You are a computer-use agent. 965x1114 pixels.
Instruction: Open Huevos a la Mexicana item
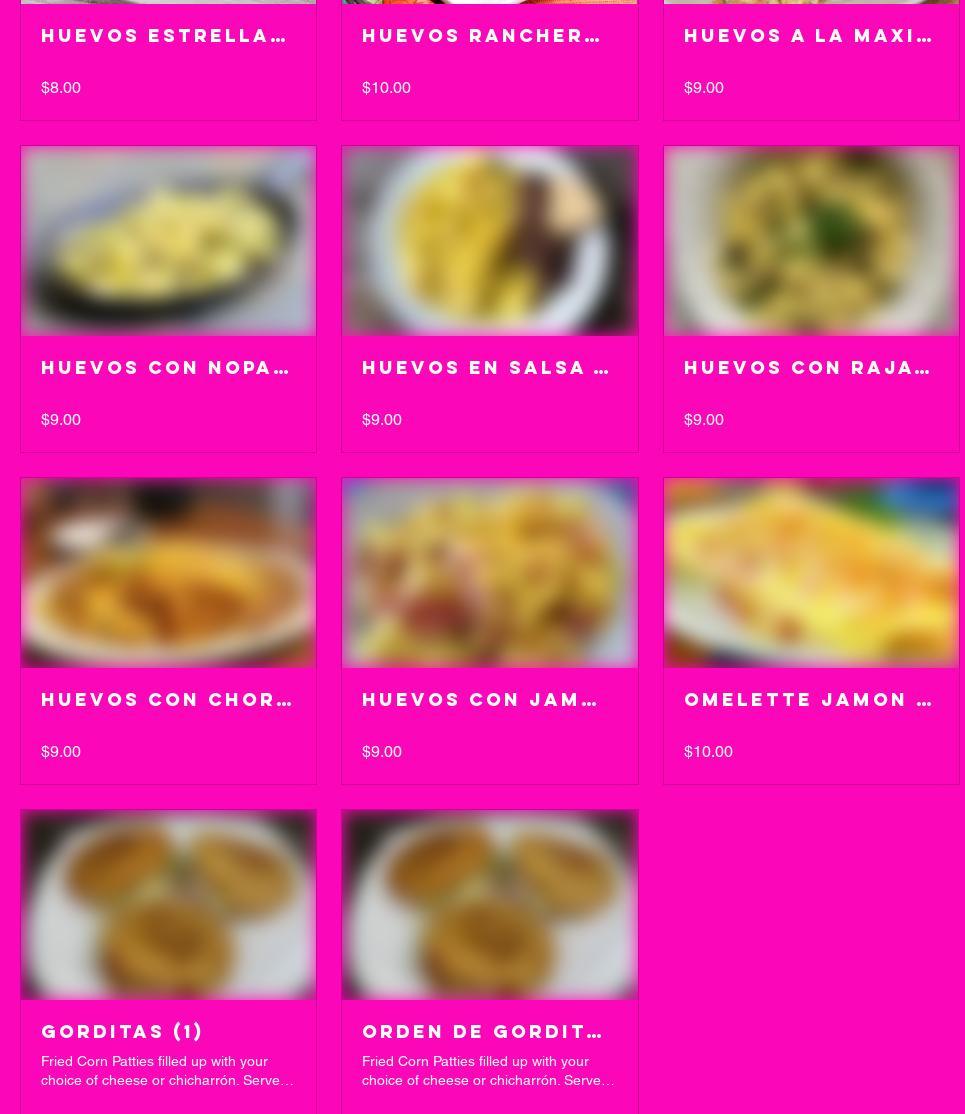(808, 36)
